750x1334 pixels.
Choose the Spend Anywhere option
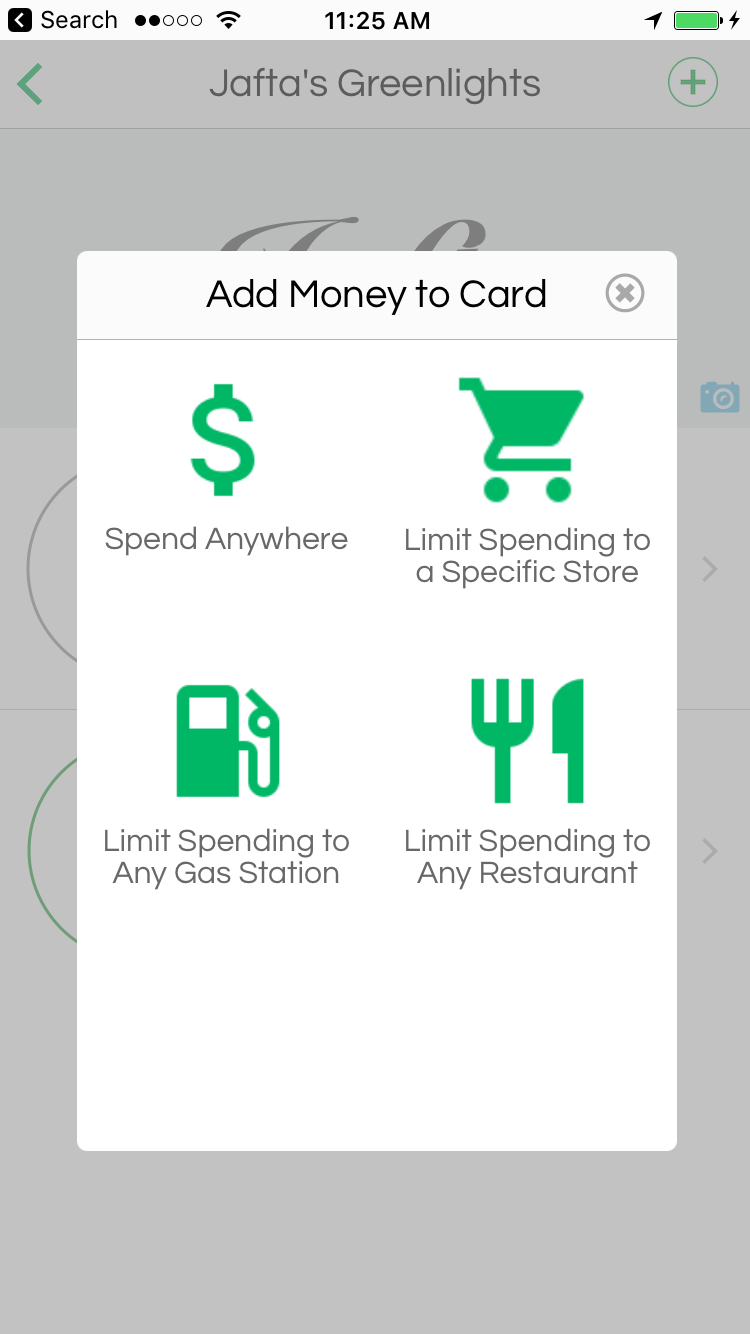pyautogui.click(x=226, y=470)
